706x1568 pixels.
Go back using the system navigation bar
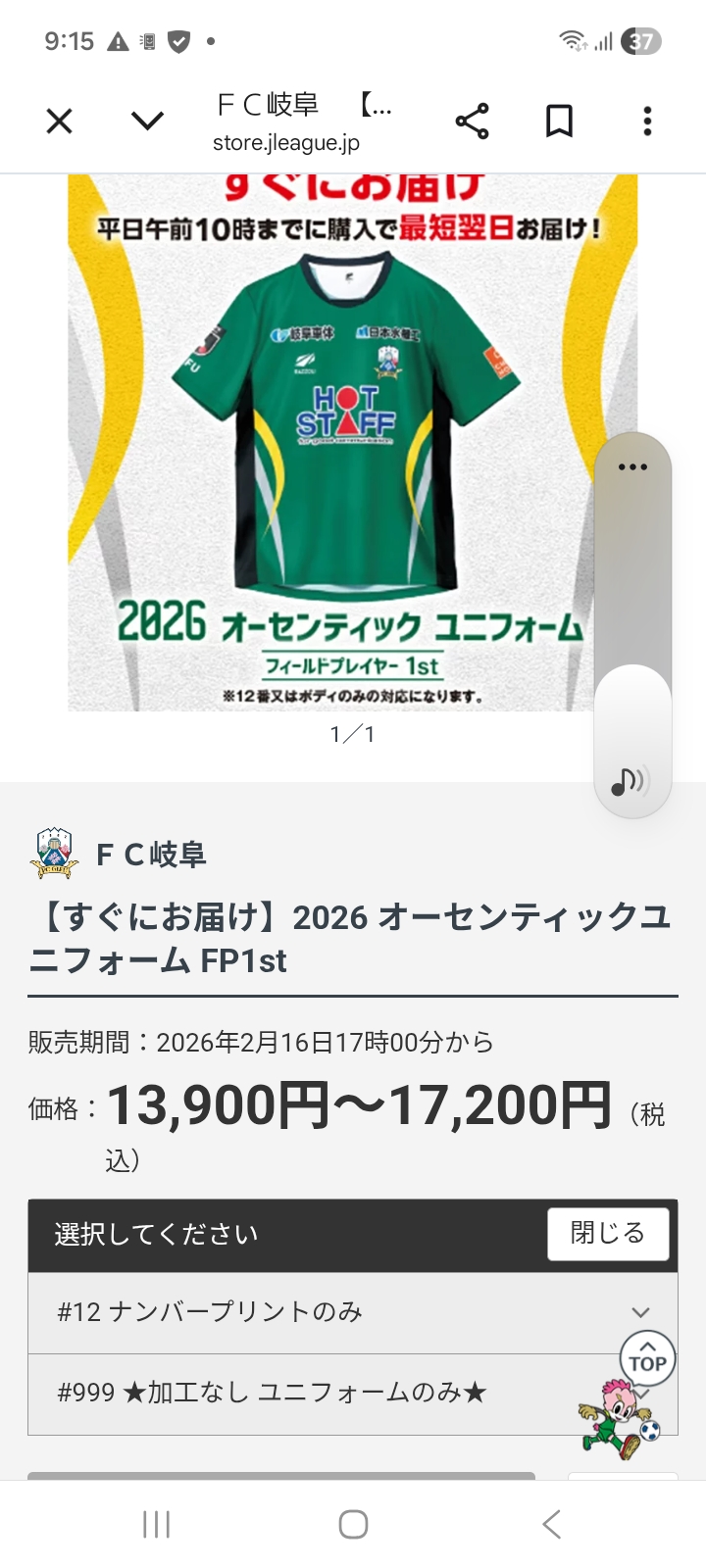point(551,1524)
